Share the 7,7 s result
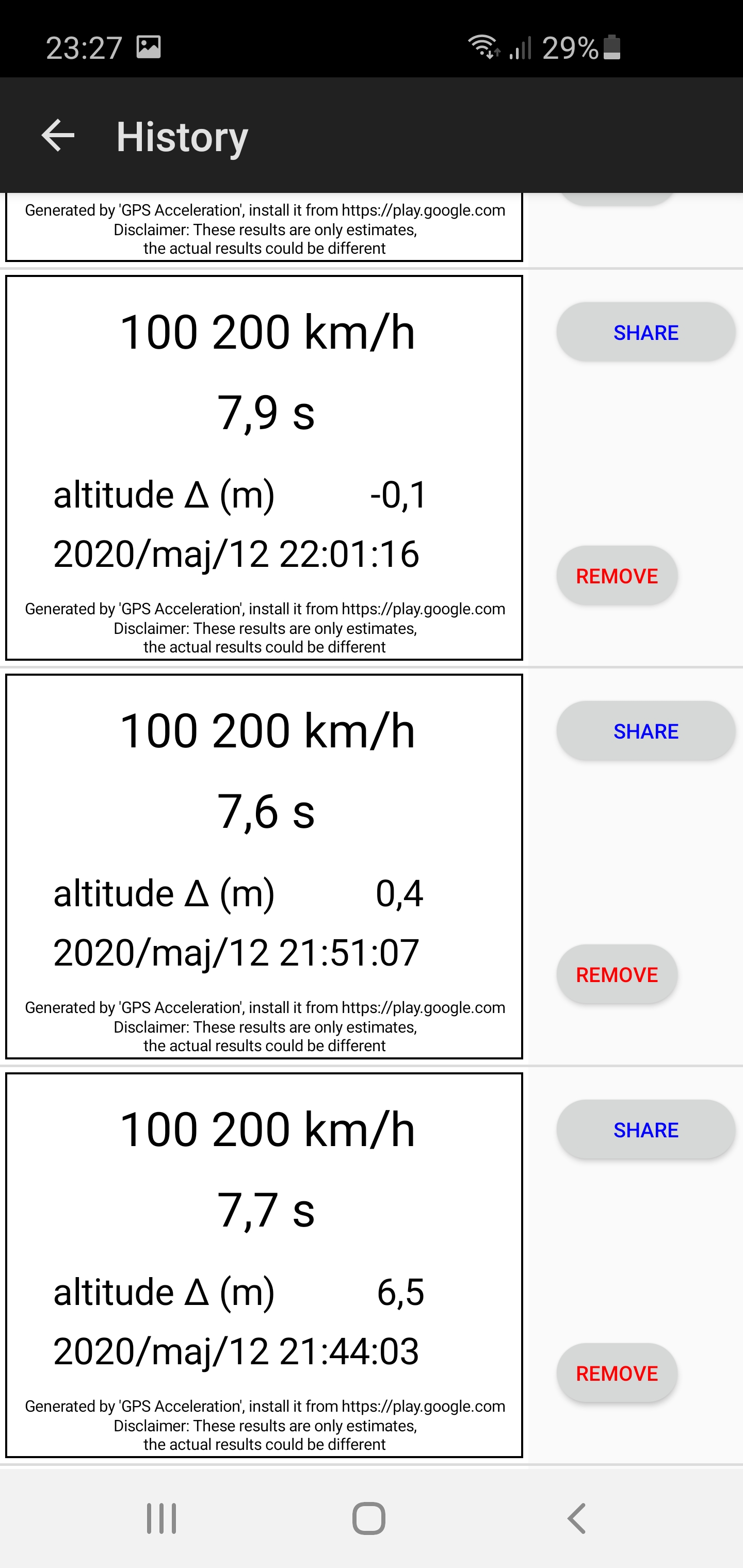Screen dimensions: 743x1568 (645, 1130)
